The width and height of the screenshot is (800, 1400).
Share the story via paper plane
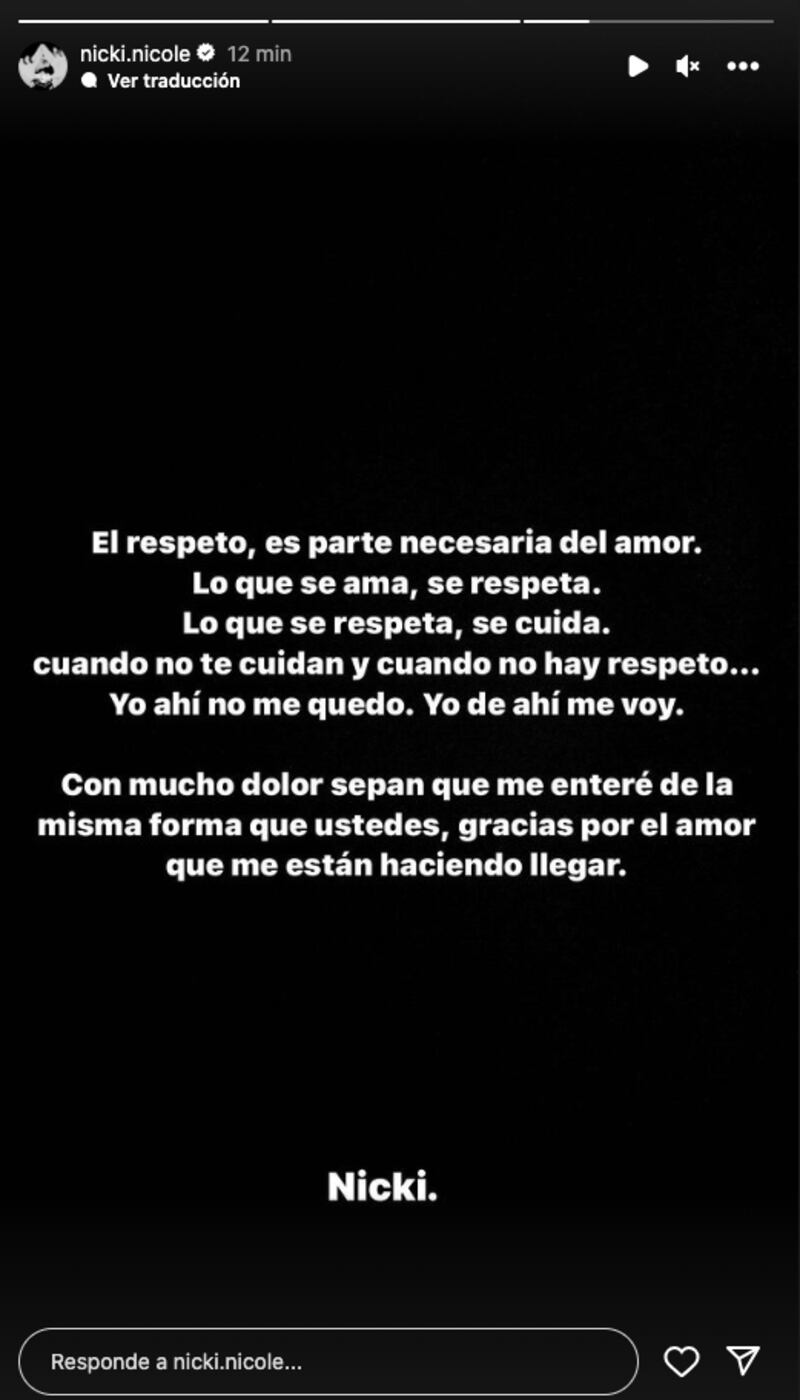pos(743,1360)
